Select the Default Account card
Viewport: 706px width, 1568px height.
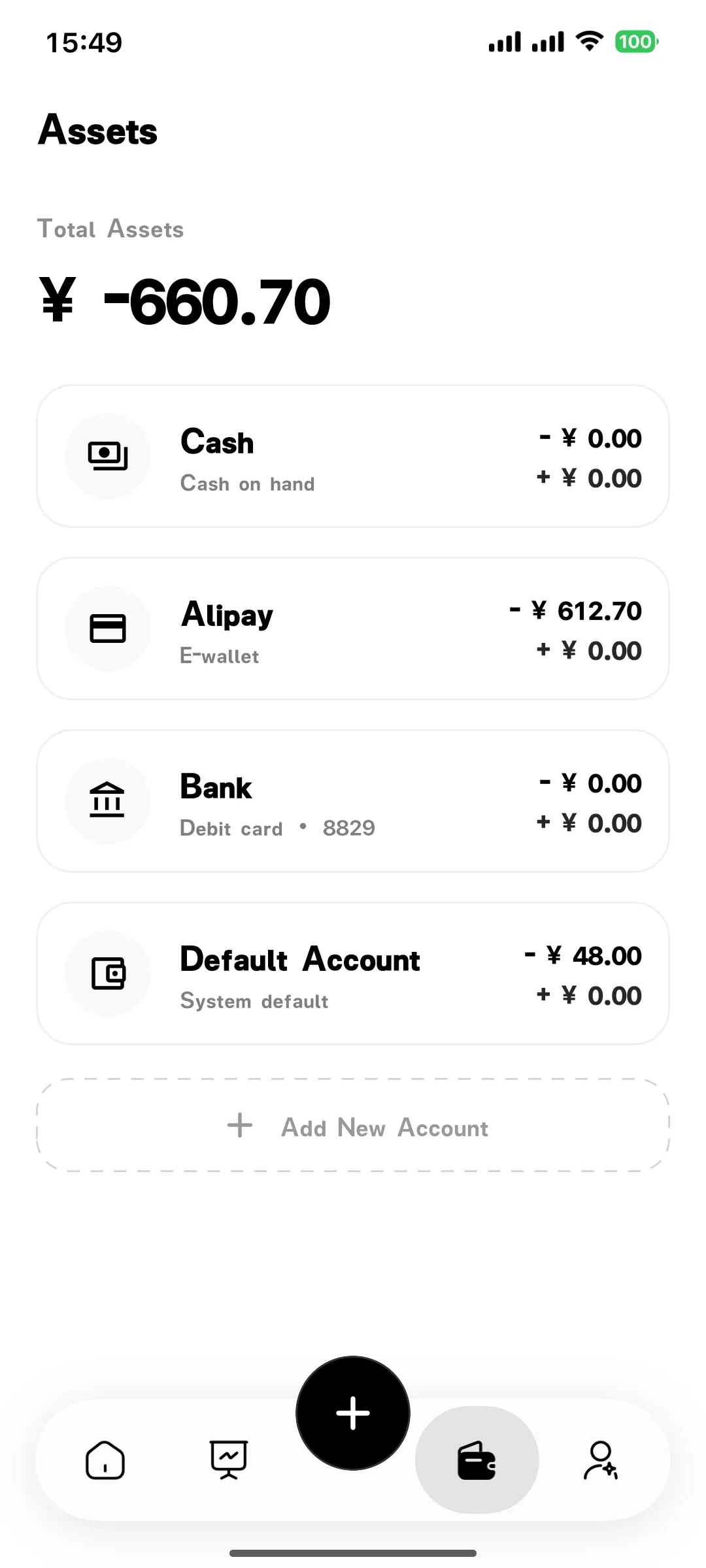click(x=353, y=973)
